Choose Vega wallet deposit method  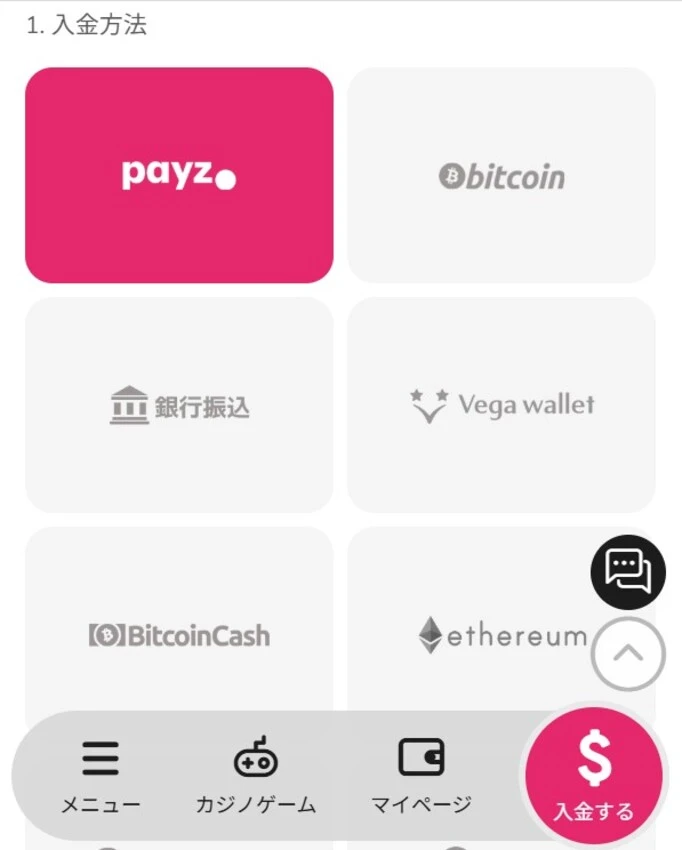[x=501, y=405]
